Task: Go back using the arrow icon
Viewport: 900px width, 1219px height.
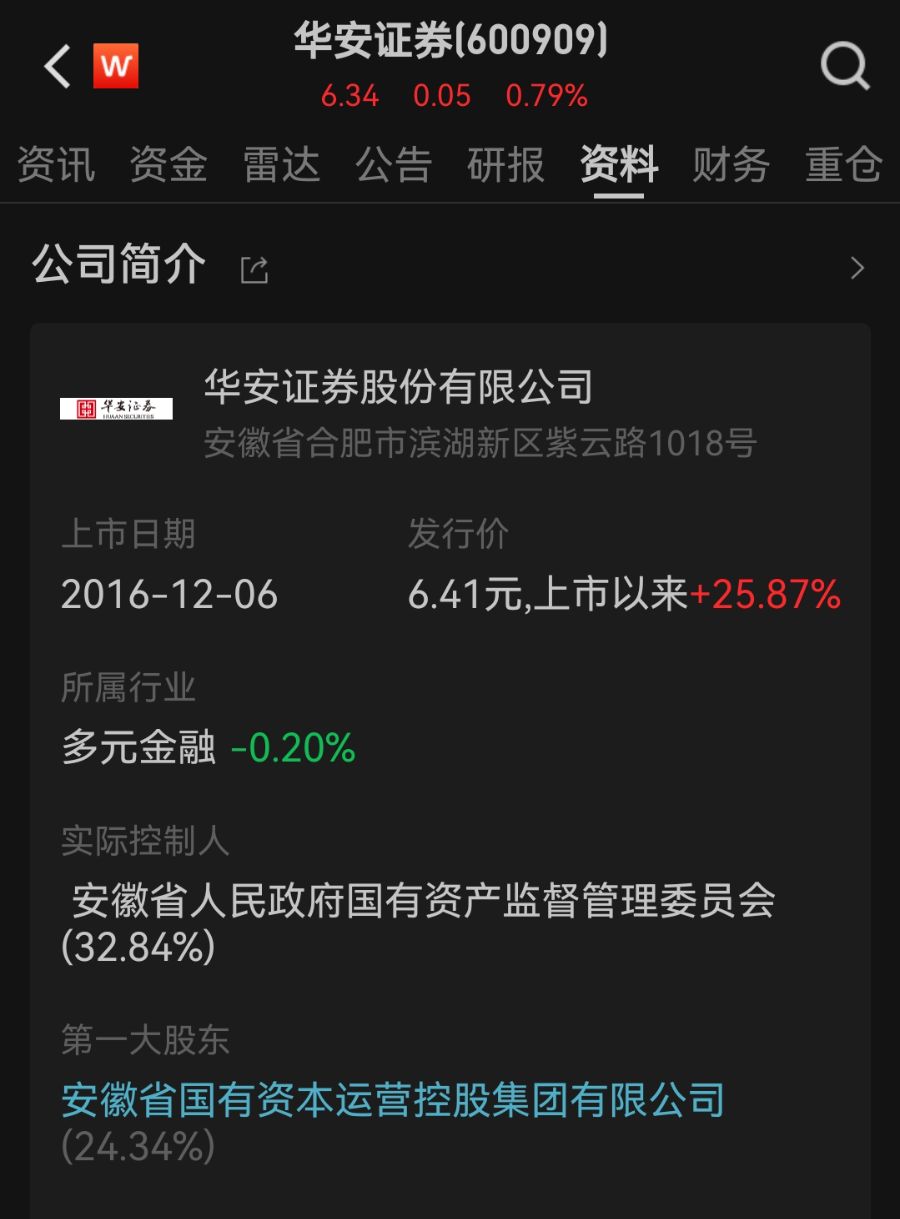Action: 57,68
